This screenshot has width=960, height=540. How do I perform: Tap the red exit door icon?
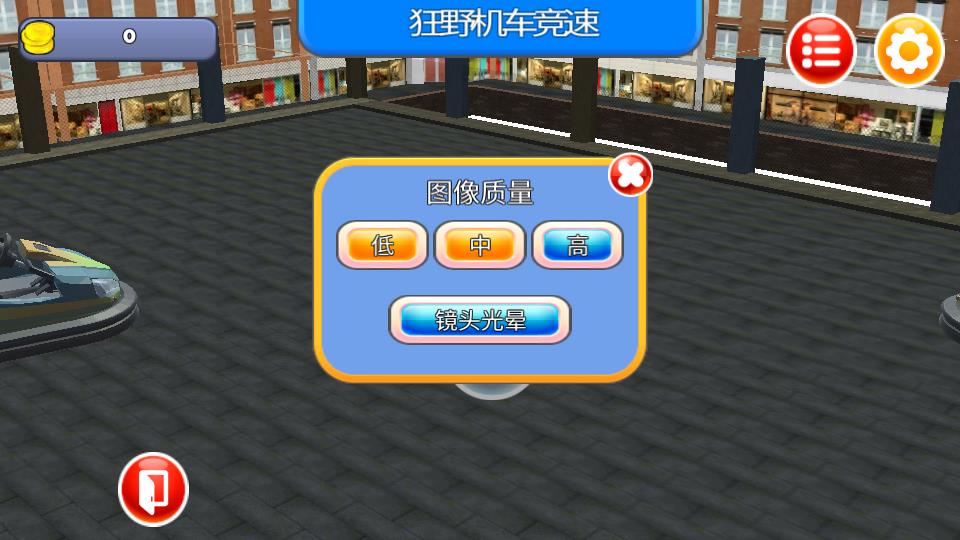click(153, 490)
